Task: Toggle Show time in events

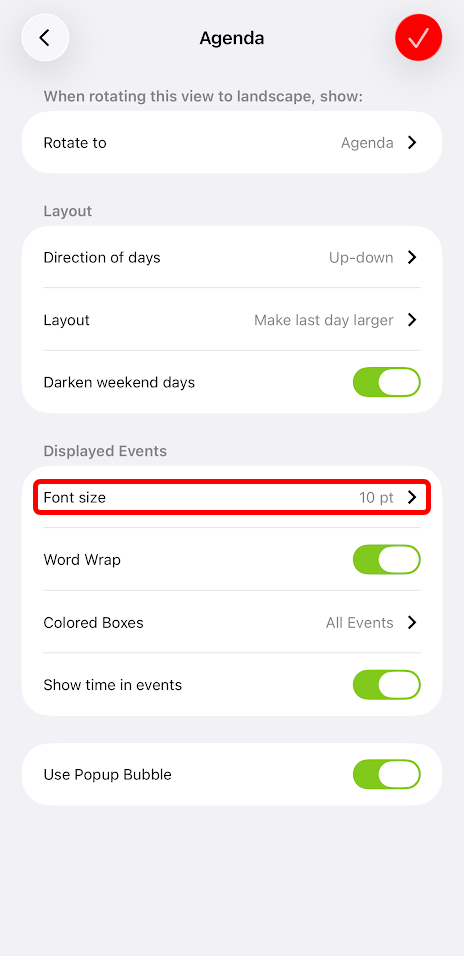Action: pos(387,685)
